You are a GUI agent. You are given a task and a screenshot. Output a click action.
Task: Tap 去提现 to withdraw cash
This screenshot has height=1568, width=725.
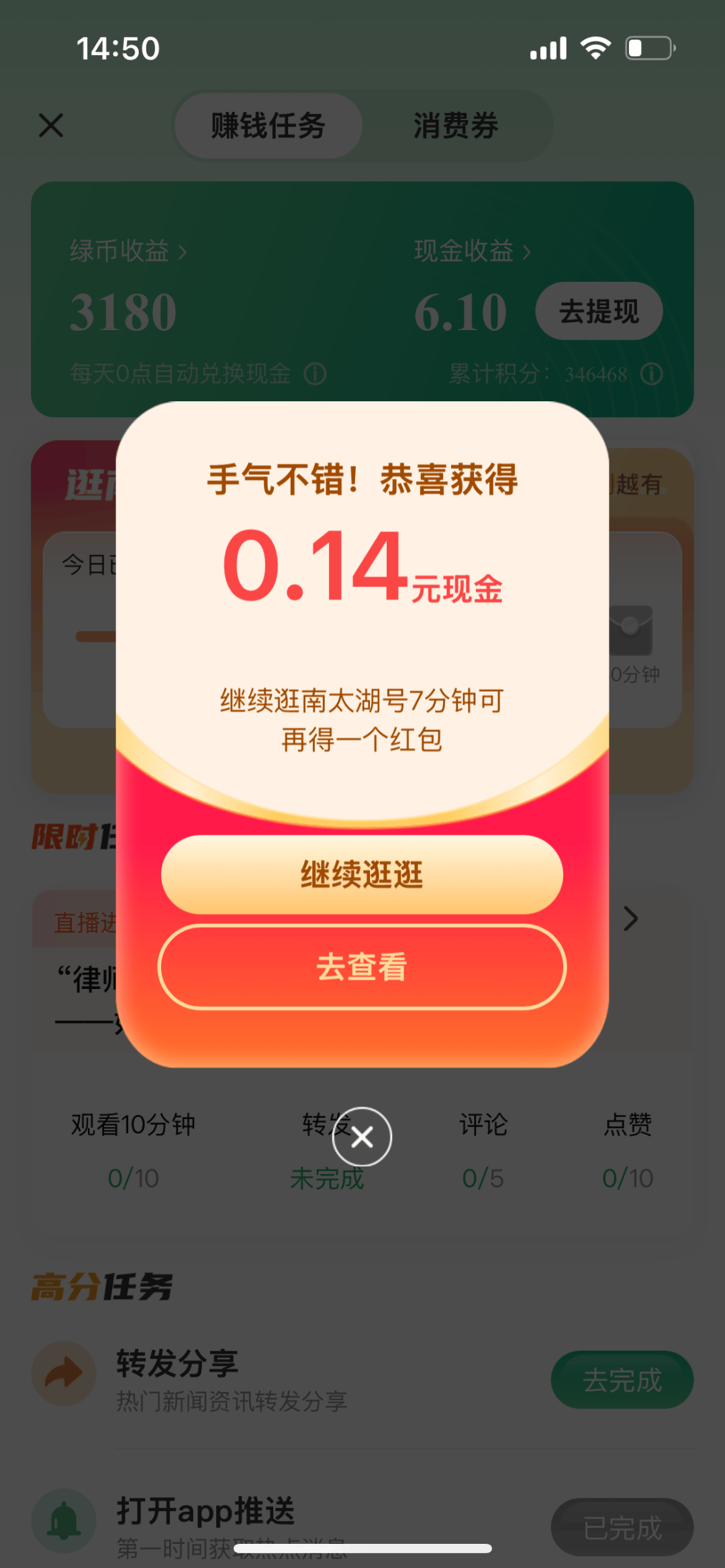pyautogui.click(x=599, y=311)
